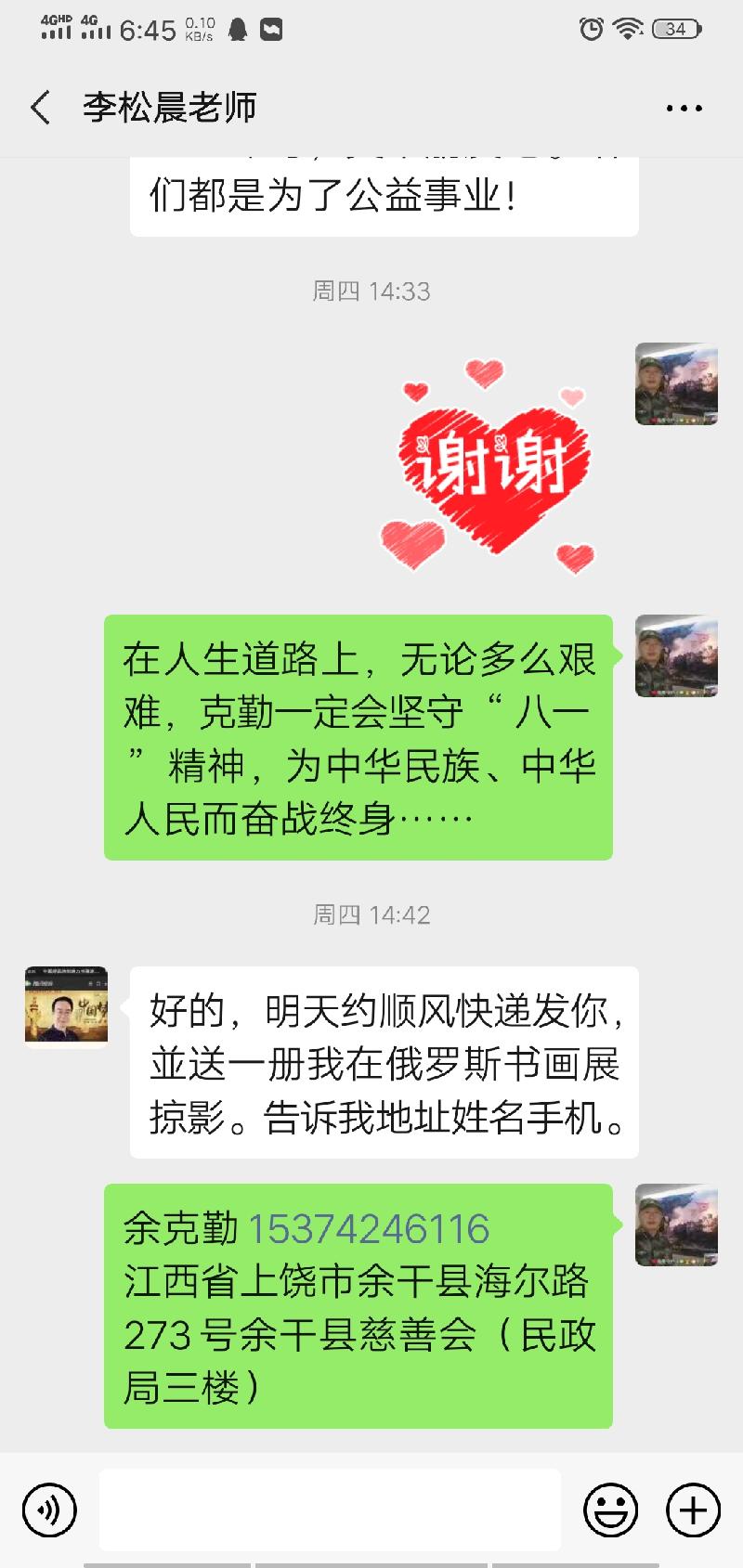The image size is (743, 1568).
Task: Focus the message text field
Action: pos(330,1510)
